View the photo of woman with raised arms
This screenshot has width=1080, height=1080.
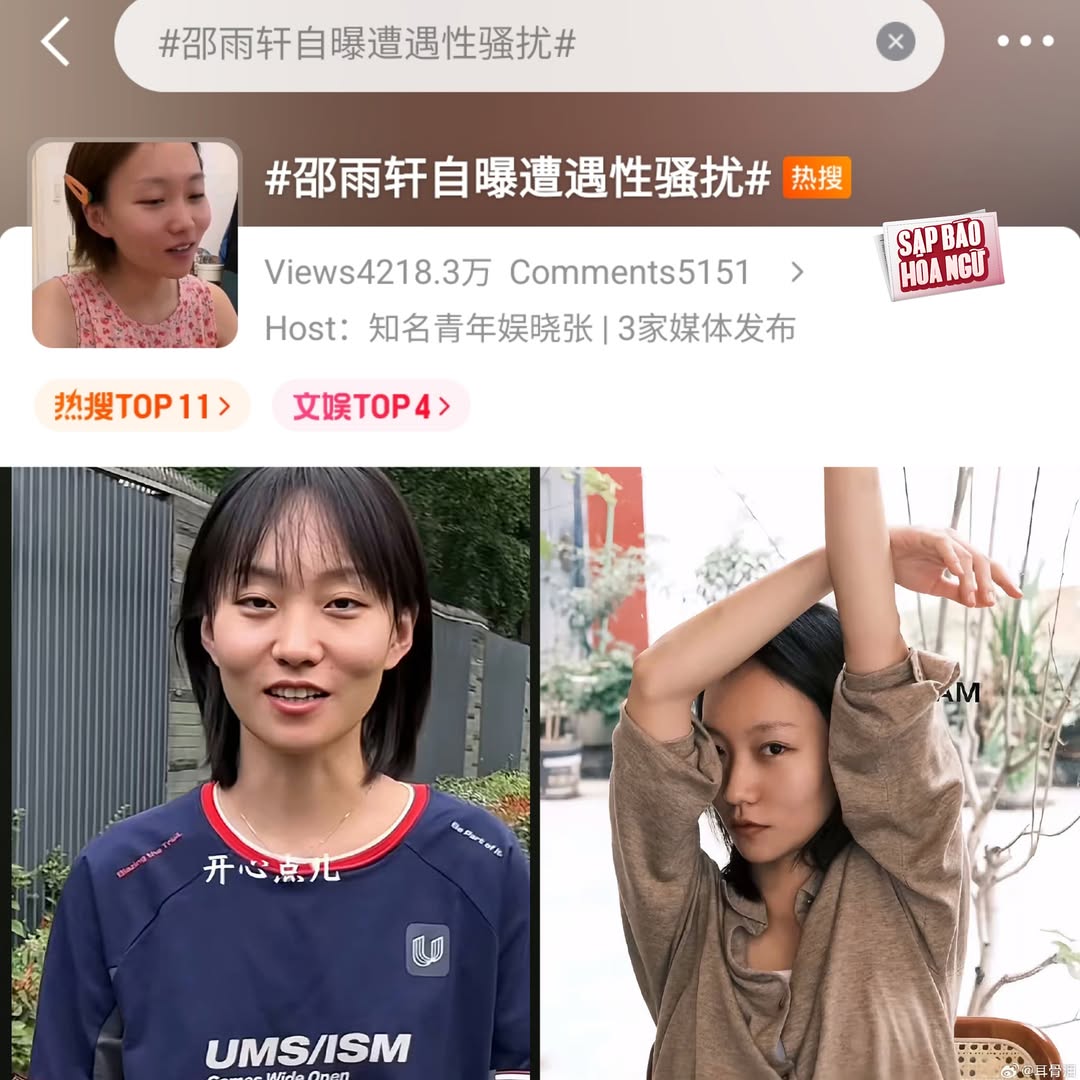click(x=810, y=772)
